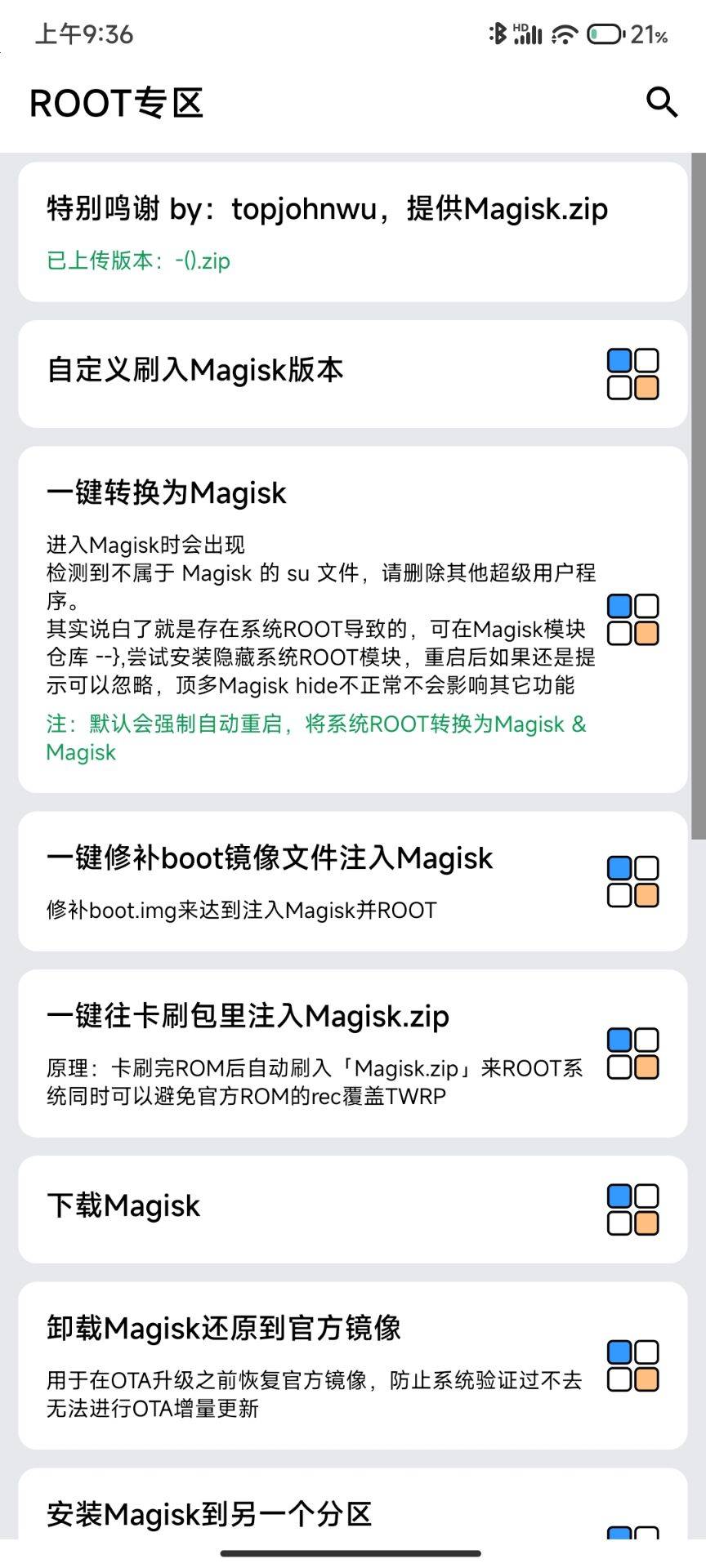Open 安装Magisk到另一个分区

click(352, 1512)
